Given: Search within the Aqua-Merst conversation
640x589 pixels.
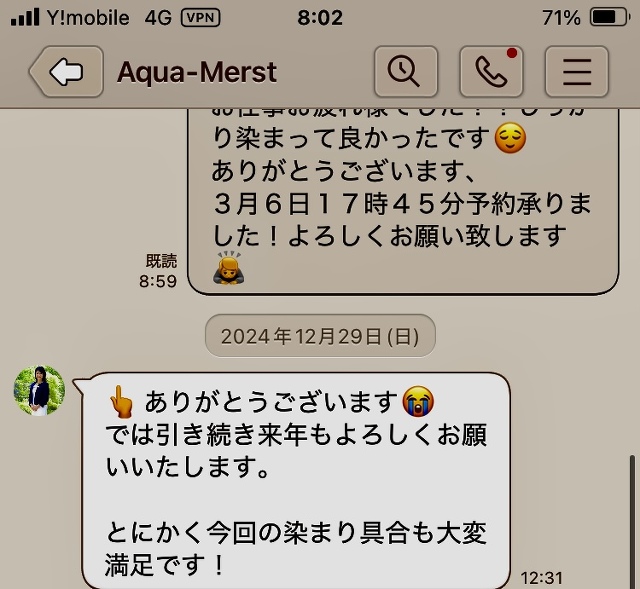Looking at the screenshot, I should tap(406, 72).
